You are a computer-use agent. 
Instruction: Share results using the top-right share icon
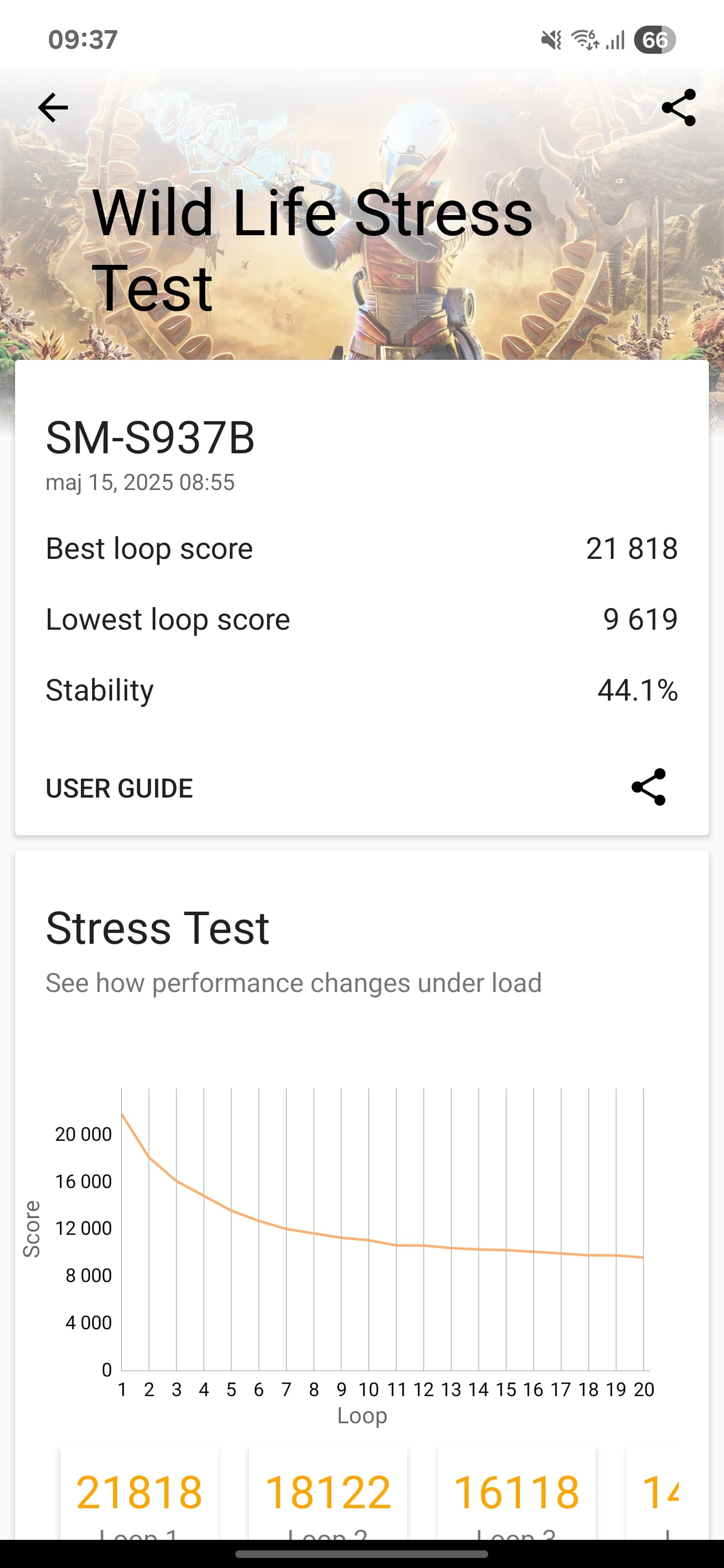pos(678,108)
